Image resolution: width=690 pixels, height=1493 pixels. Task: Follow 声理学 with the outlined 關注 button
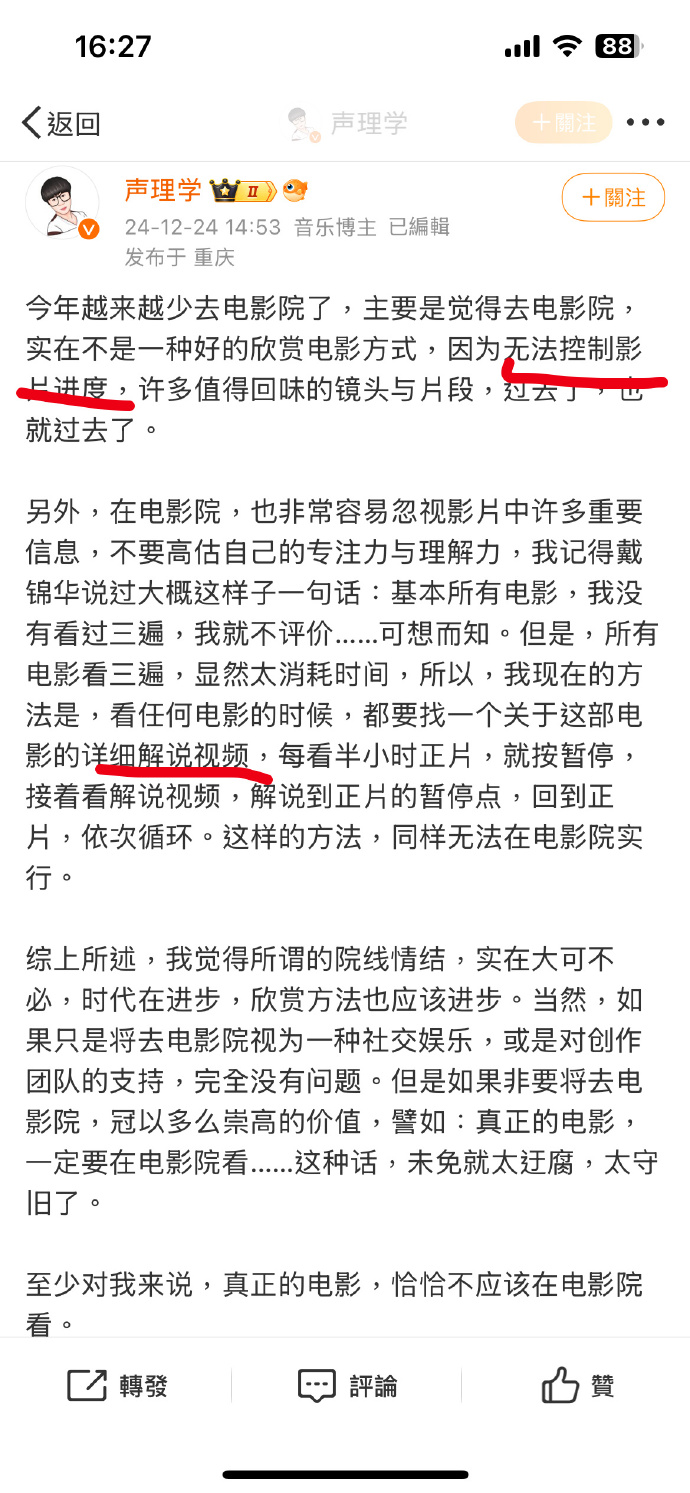click(613, 197)
